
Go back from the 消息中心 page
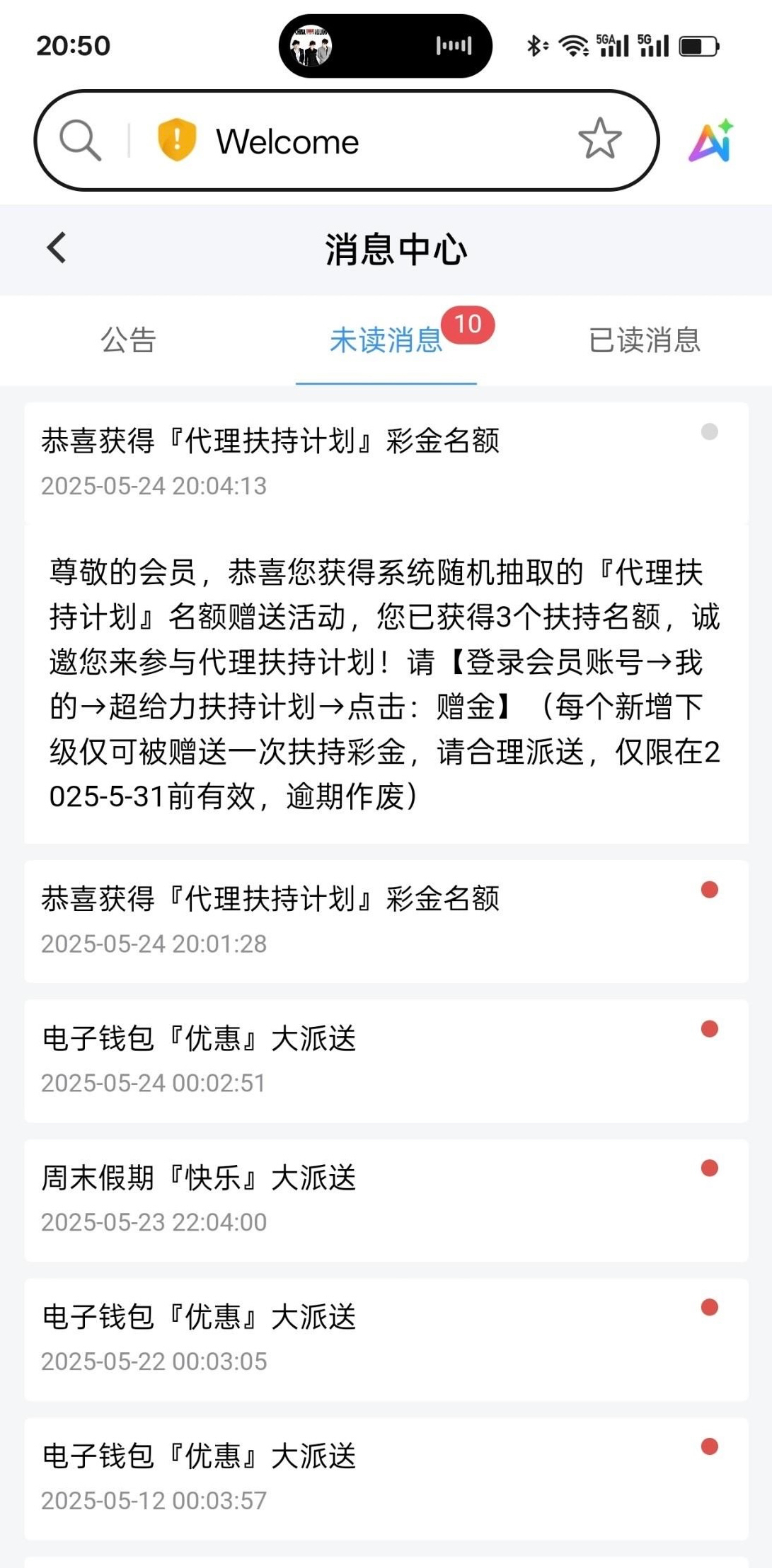pos(57,248)
